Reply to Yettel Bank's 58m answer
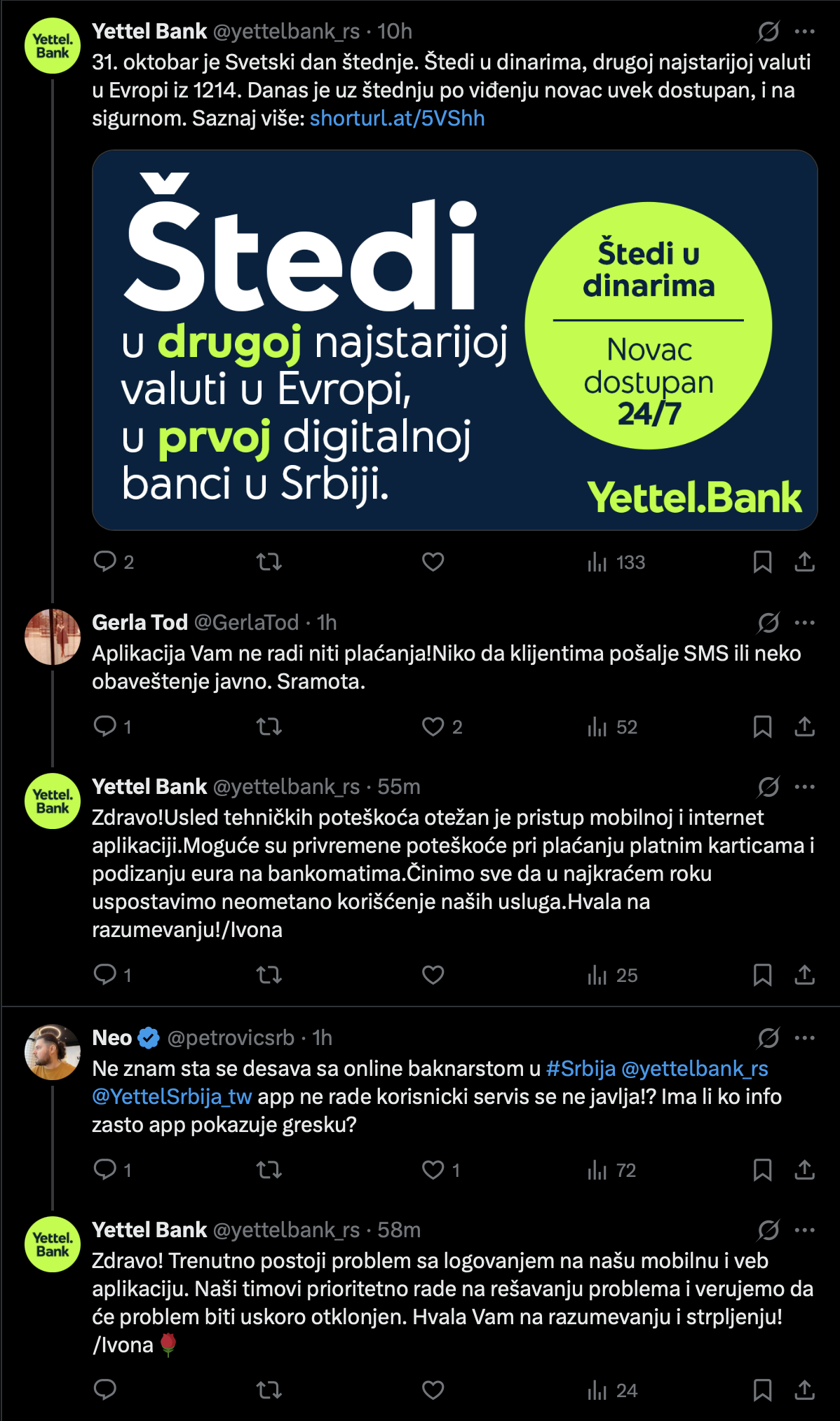Screen dimensions: 840x1421 coord(105,1390)
